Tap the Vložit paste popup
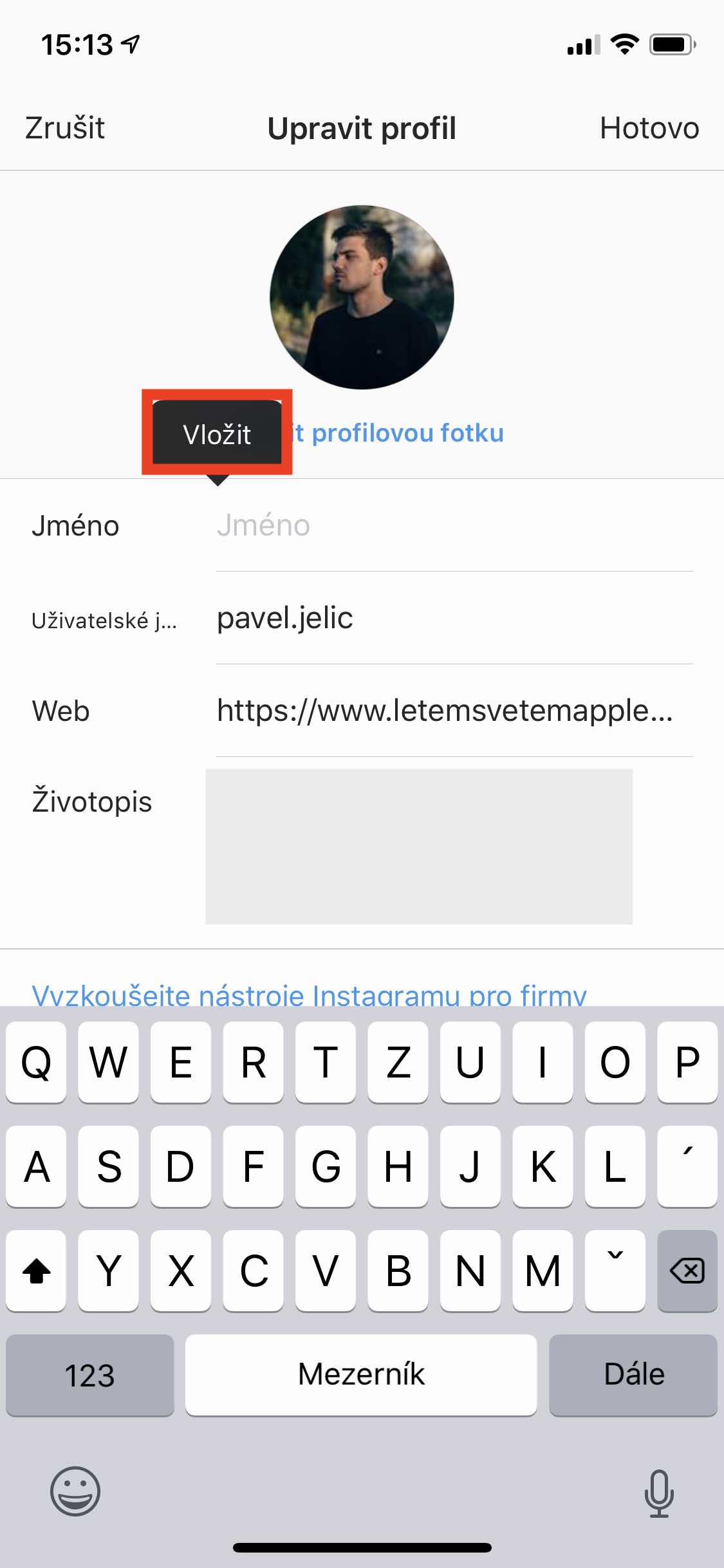Screen dimensions: 724x1568 pos(217,434)
